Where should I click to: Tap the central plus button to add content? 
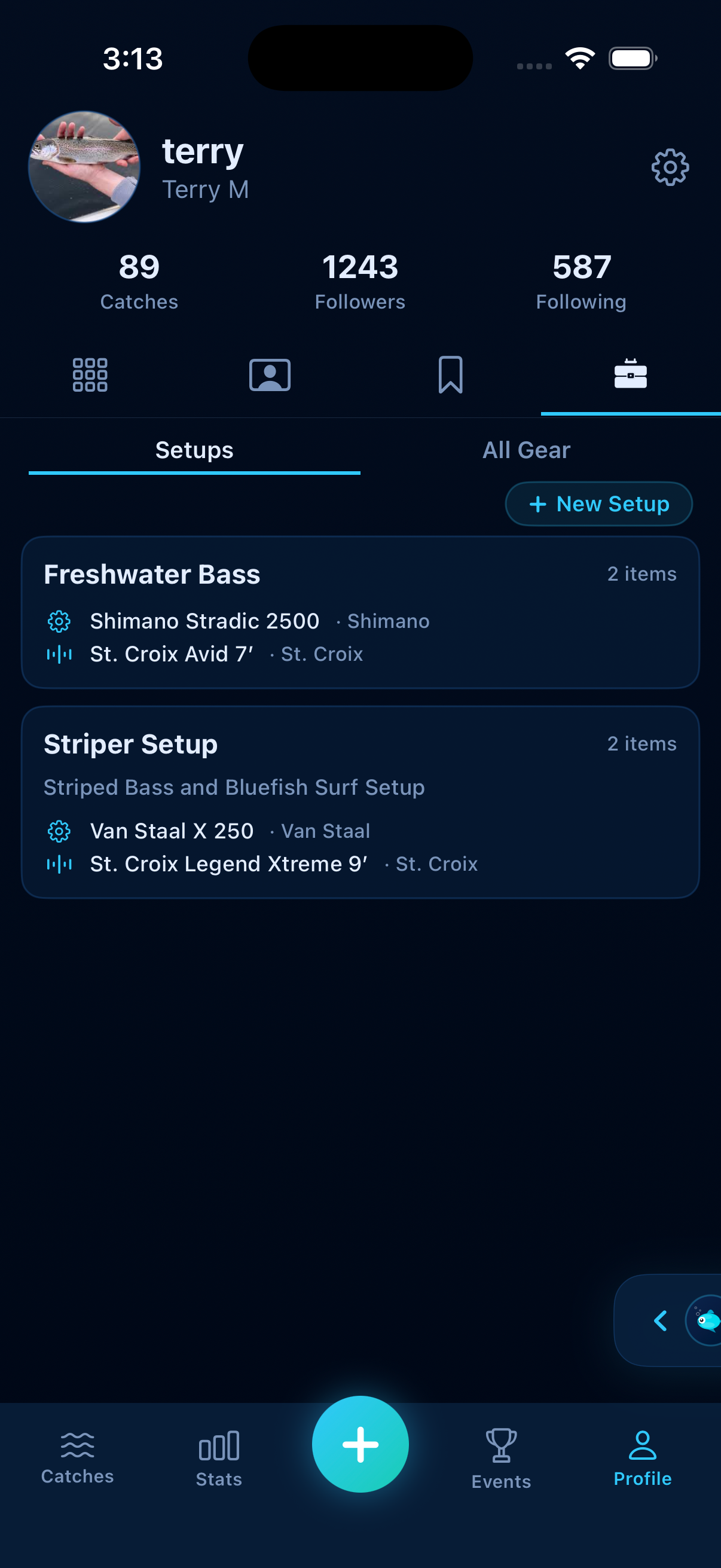[360, 1444]
